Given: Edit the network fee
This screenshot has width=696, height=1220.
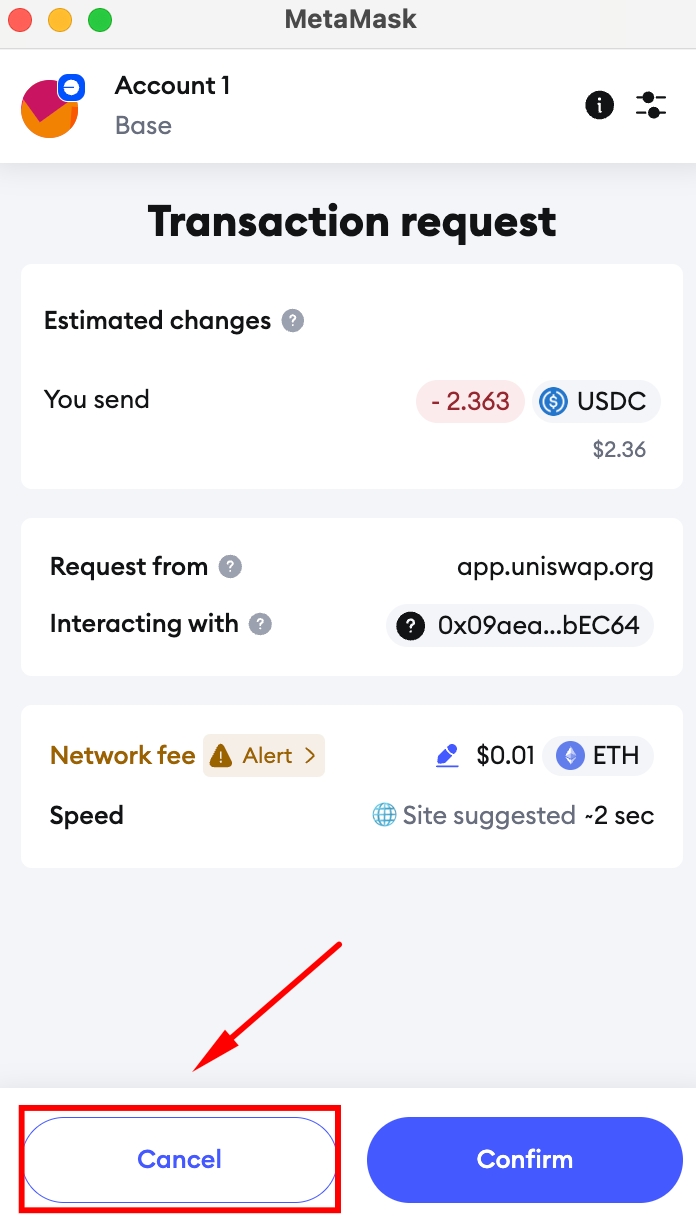Looking at the screenshot, I should tap(447, 756).
